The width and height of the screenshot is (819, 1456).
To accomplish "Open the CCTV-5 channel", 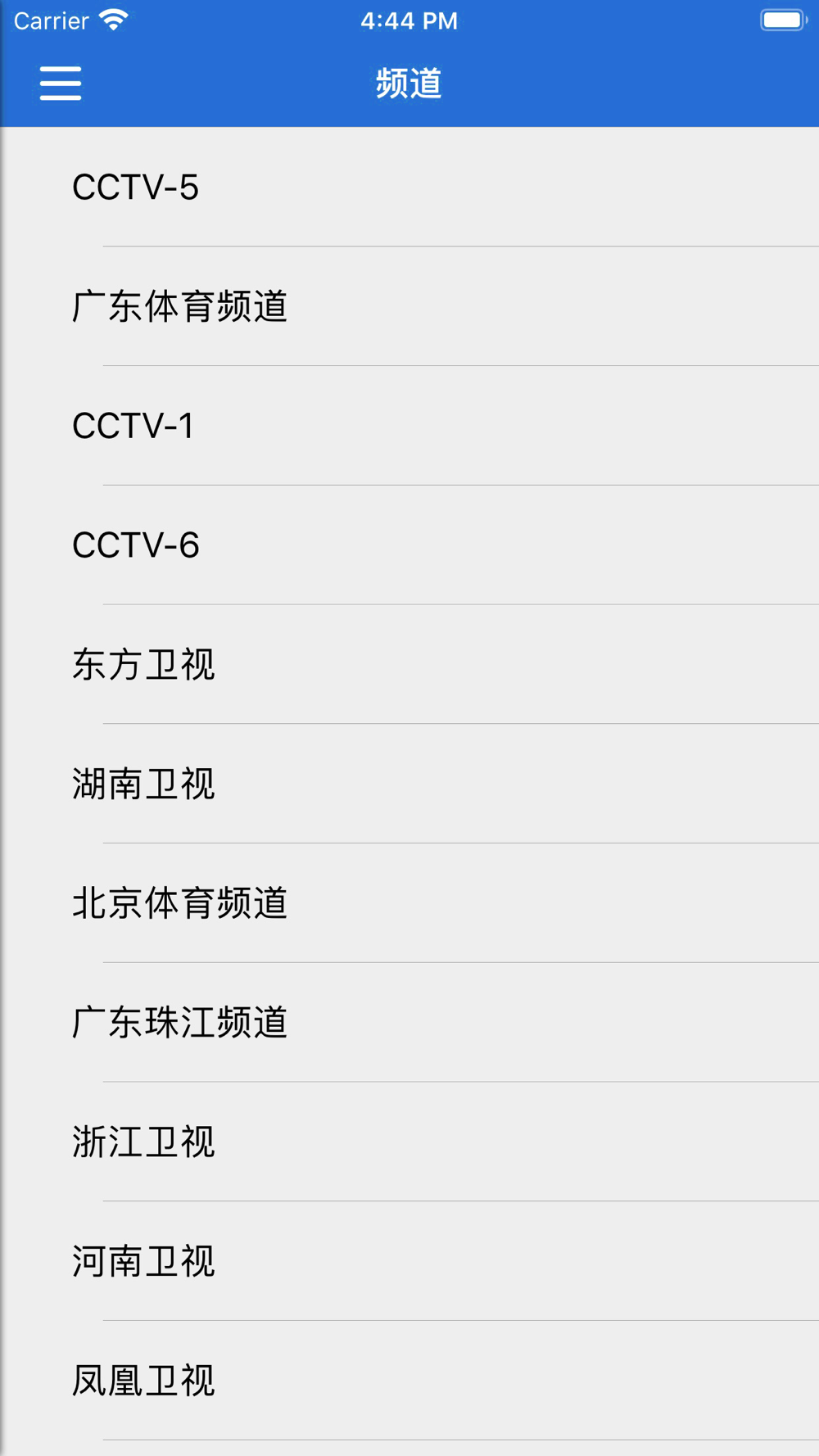I will 409,187.
